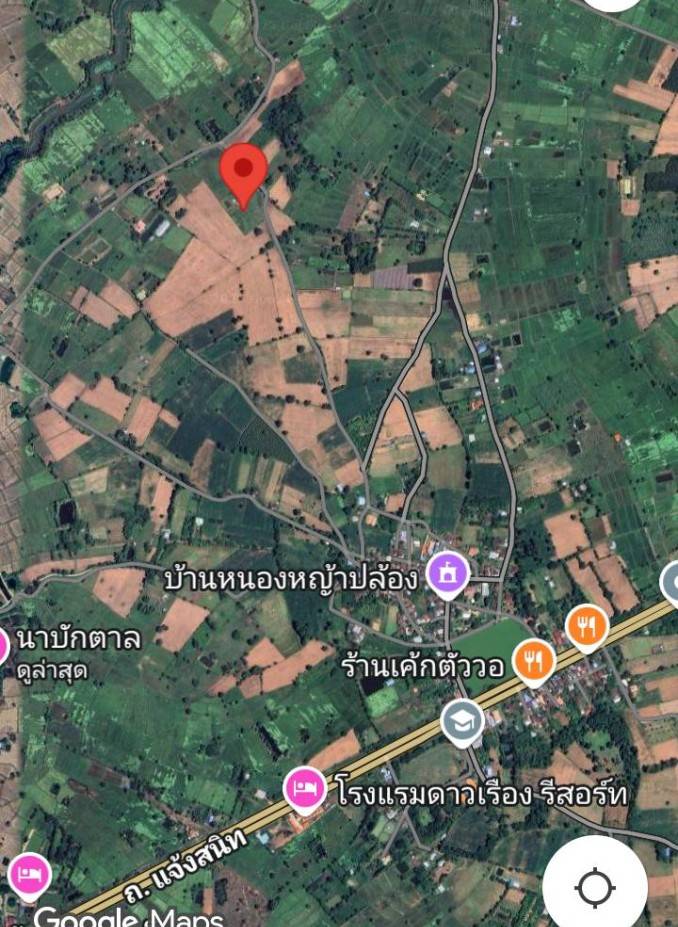The image size is (678, 927).
Task: Open the บ้านหนองหญ้าปล้อง landmark pin
Action: point(447,574)
